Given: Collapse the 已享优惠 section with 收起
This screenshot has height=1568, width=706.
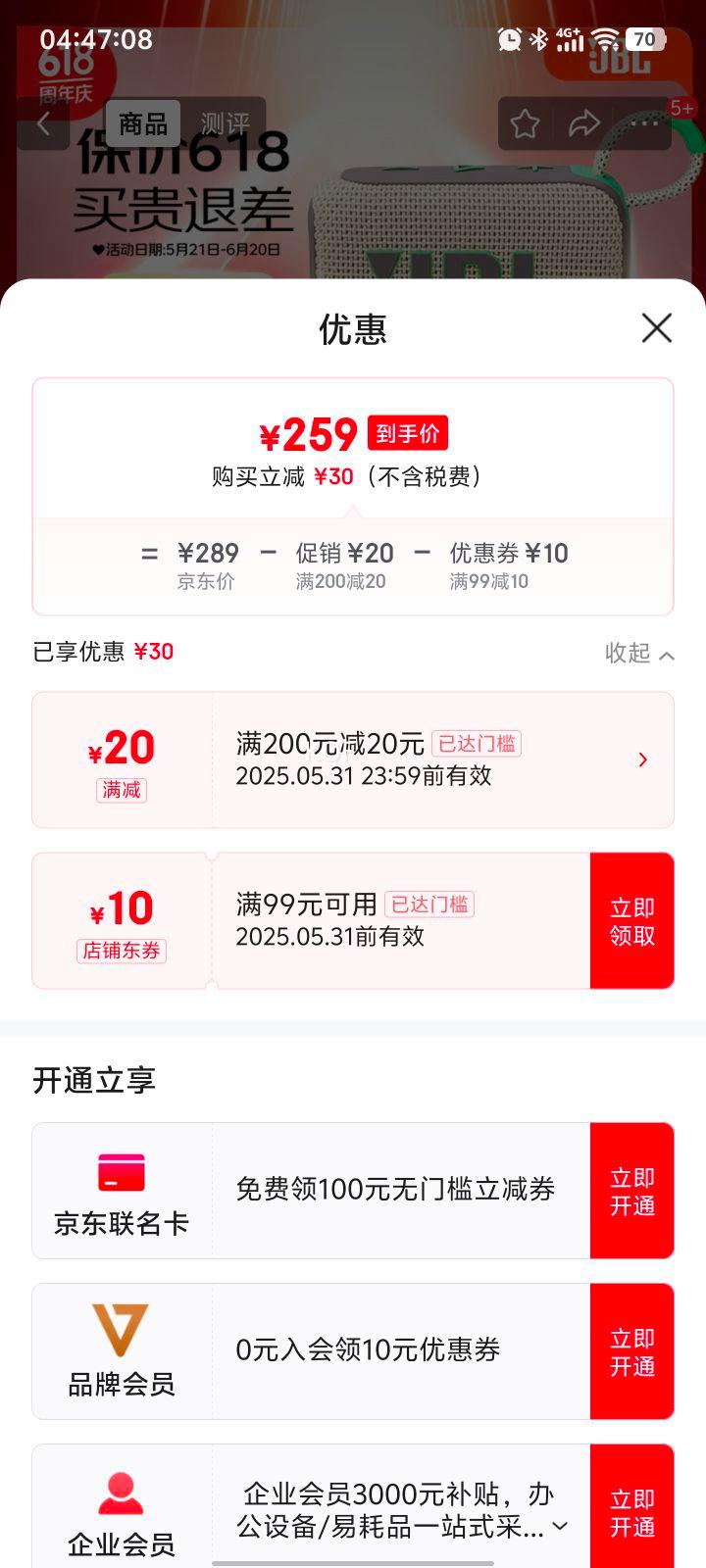Looking at the screenshot, I should coord(639,654).
